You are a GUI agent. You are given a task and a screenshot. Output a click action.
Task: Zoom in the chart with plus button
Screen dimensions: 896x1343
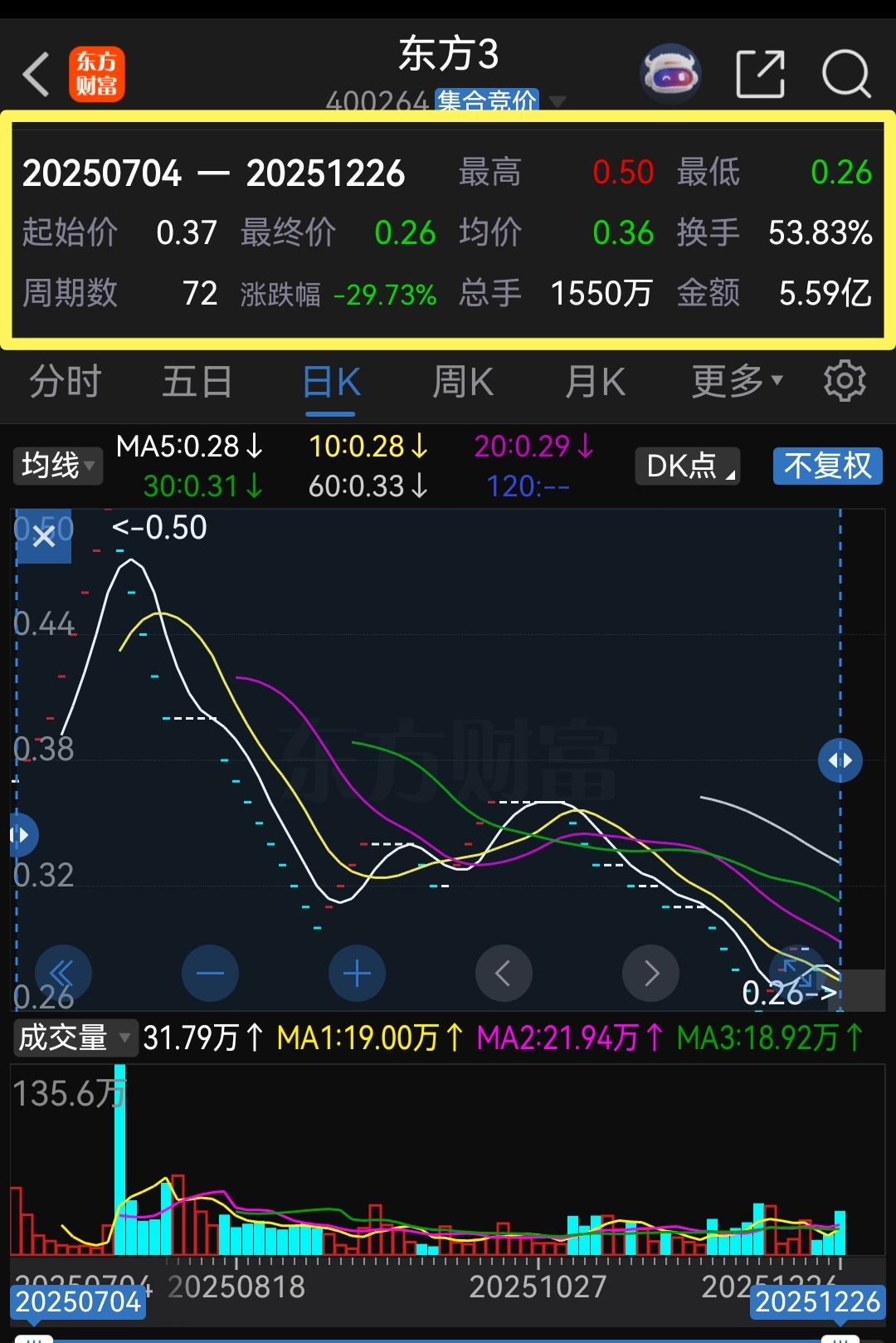click(x=357, y=973)
